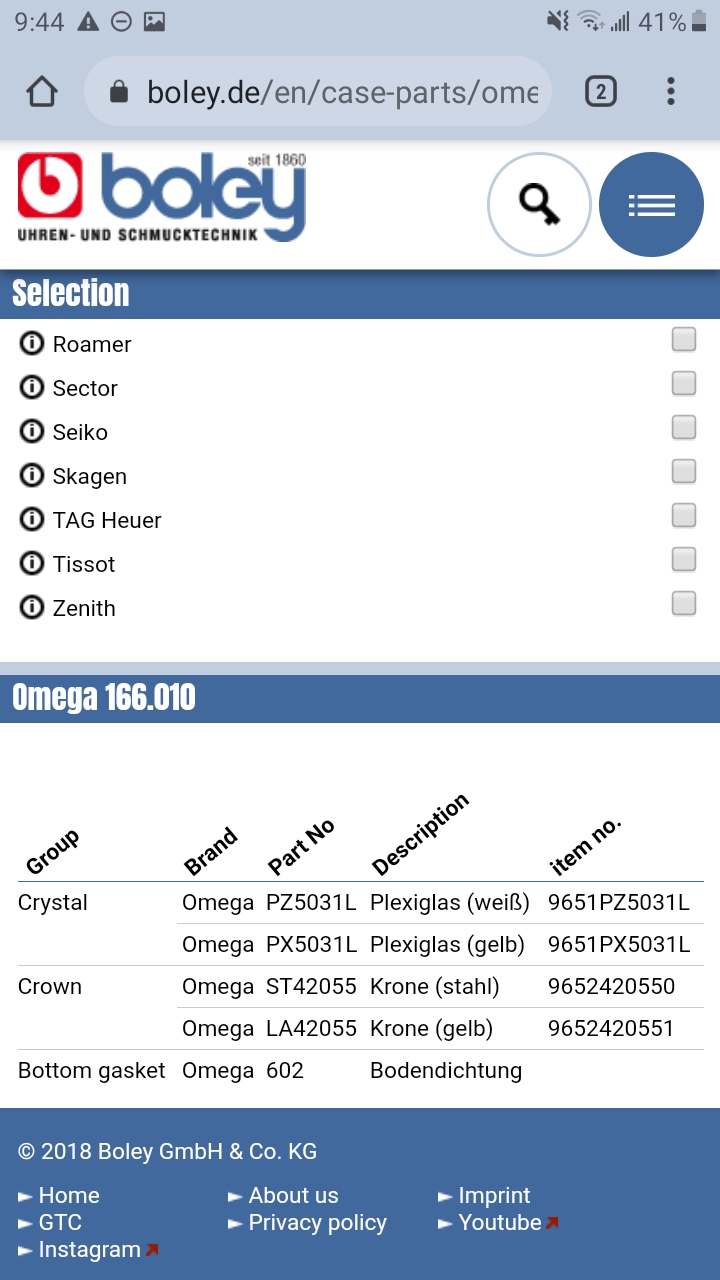The height and width of the screenshot is (1280, 720).
Task: Open the browser tab switcher
Action: [600, 93]
